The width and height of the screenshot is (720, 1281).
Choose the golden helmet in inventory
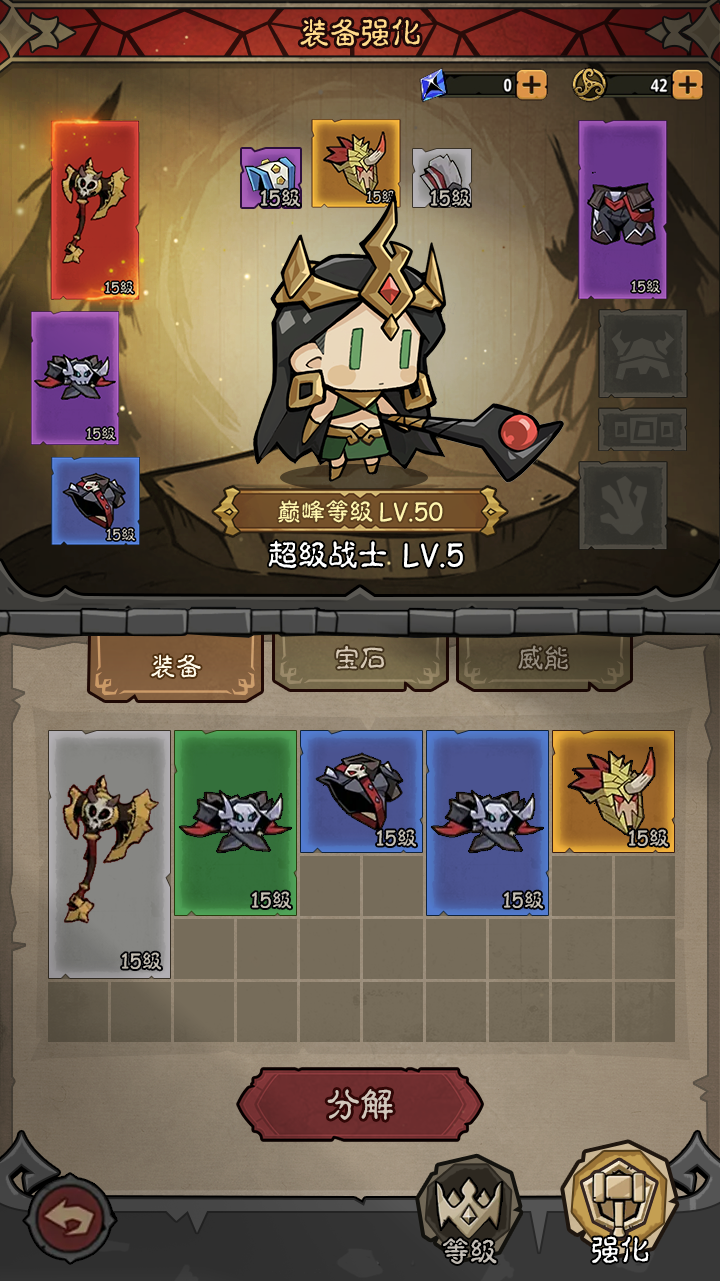pos(613,790)
